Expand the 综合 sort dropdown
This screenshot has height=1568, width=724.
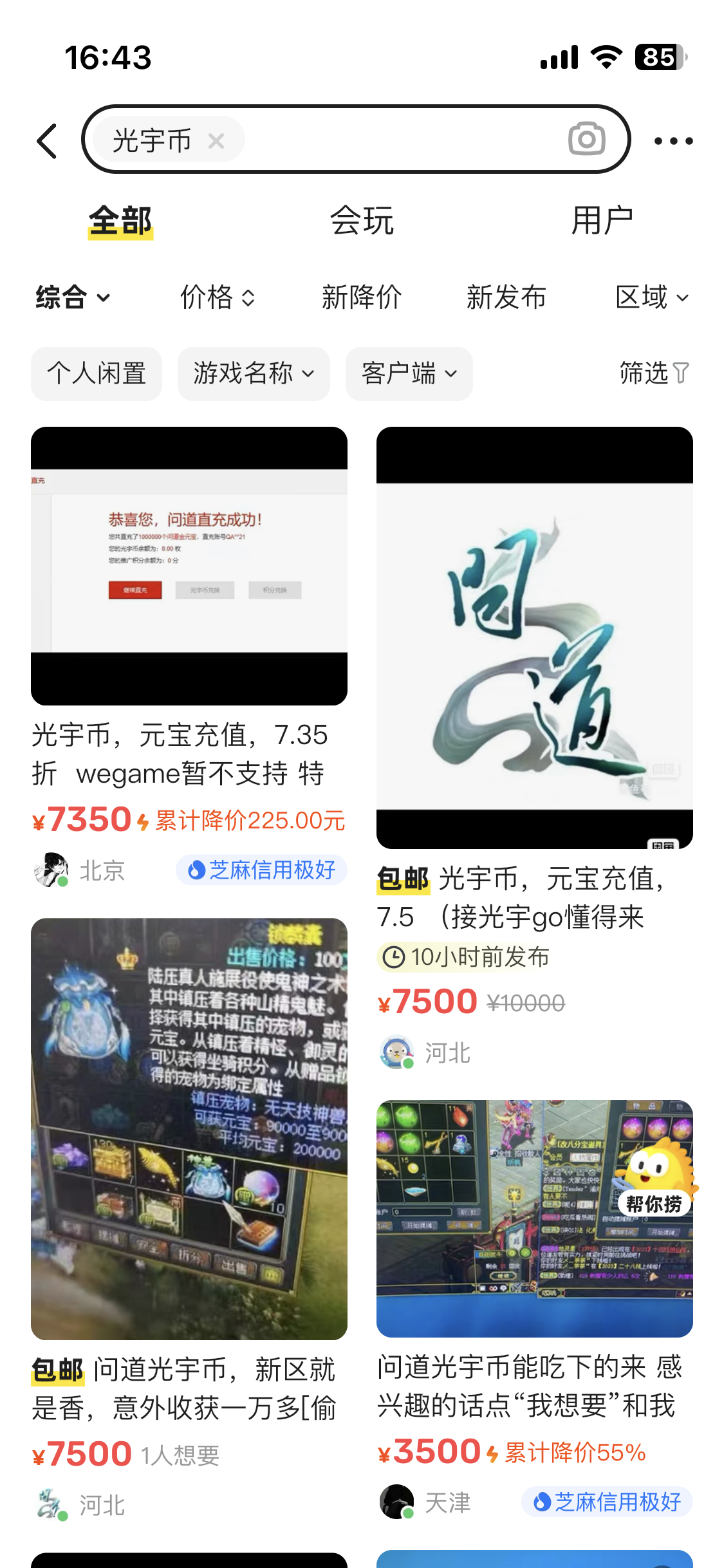(73, 297)
